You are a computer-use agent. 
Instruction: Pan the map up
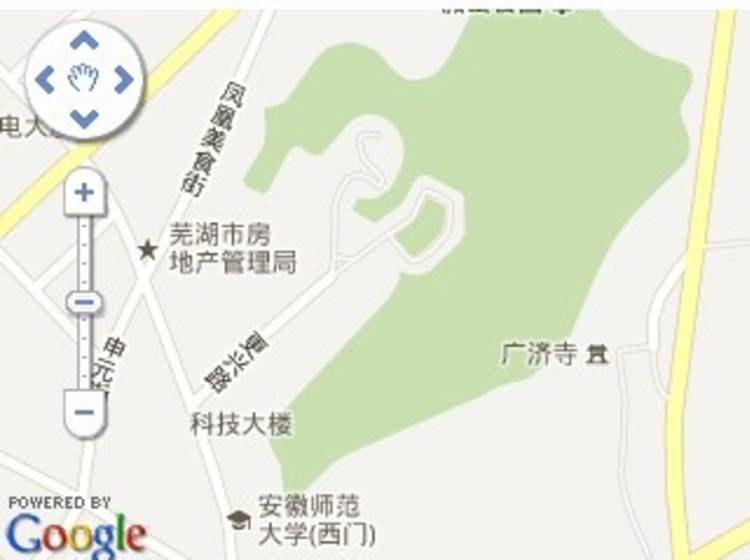(84, 41)
